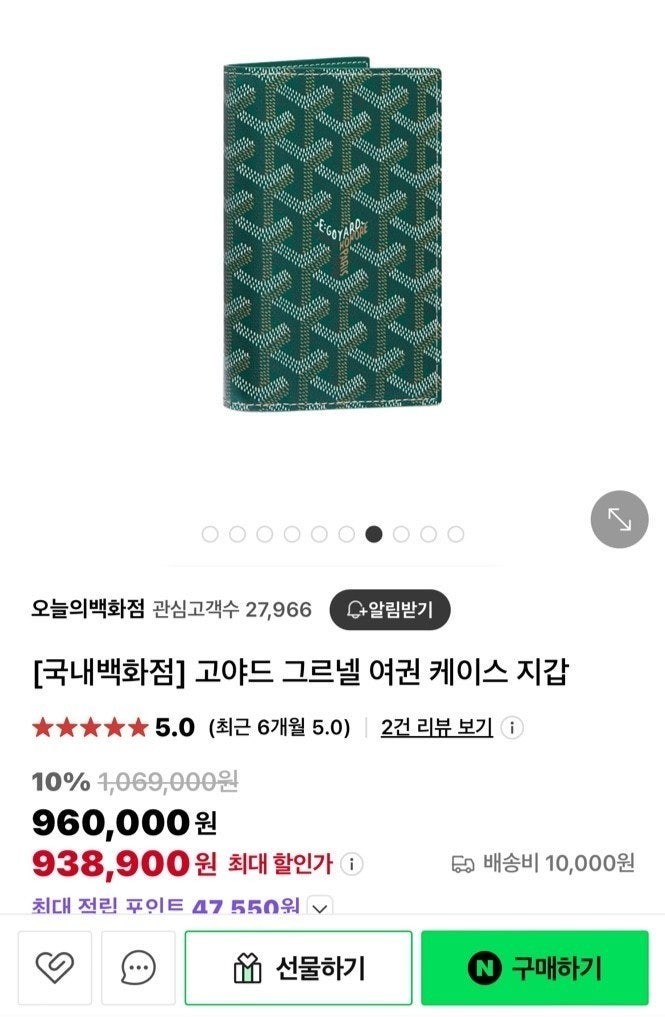This screenshot has height=1017, width=665.
Task: Open the 2건 리뷰 보기 link
Action: tap(436, 727)
